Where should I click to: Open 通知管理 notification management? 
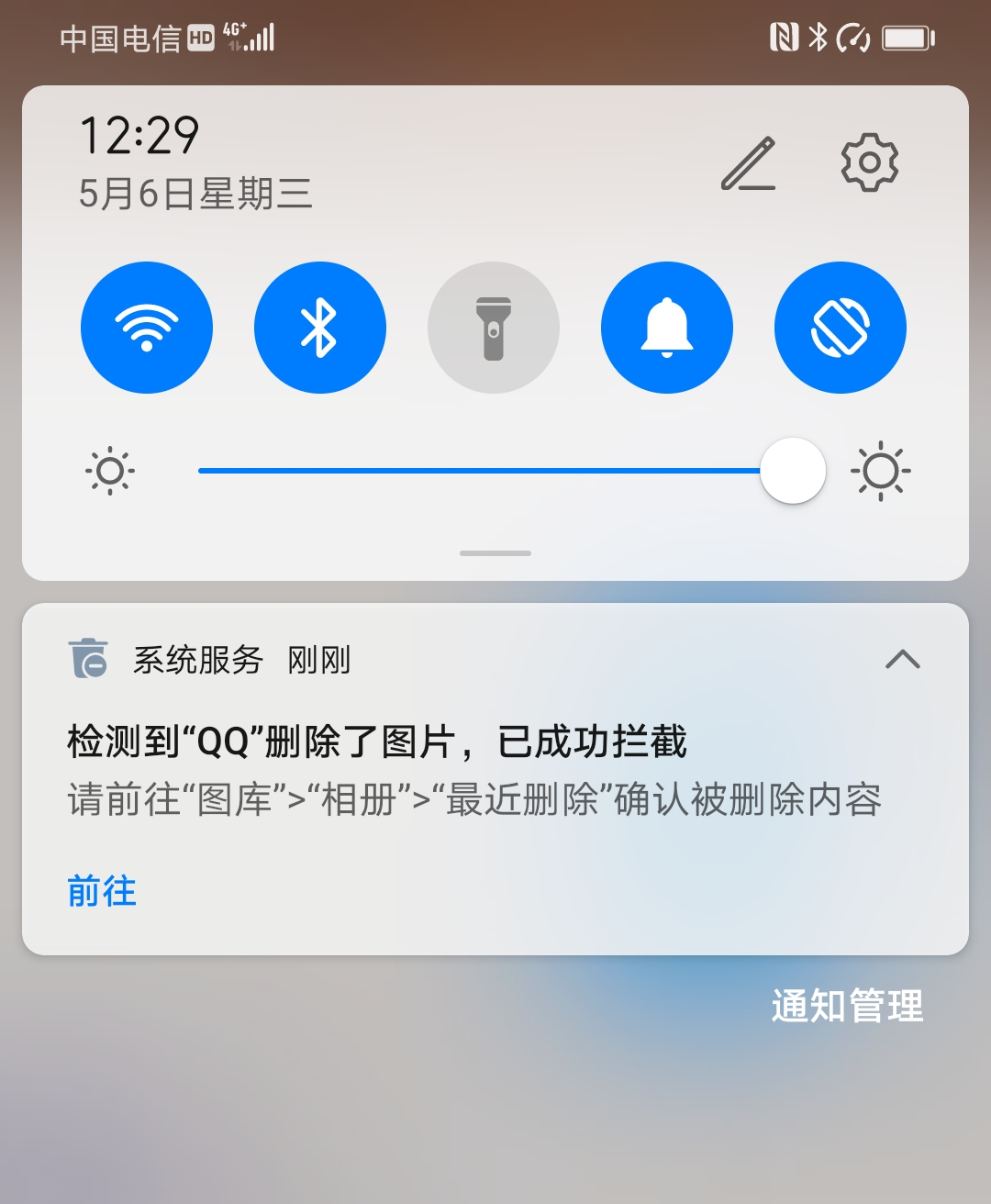847,1006
